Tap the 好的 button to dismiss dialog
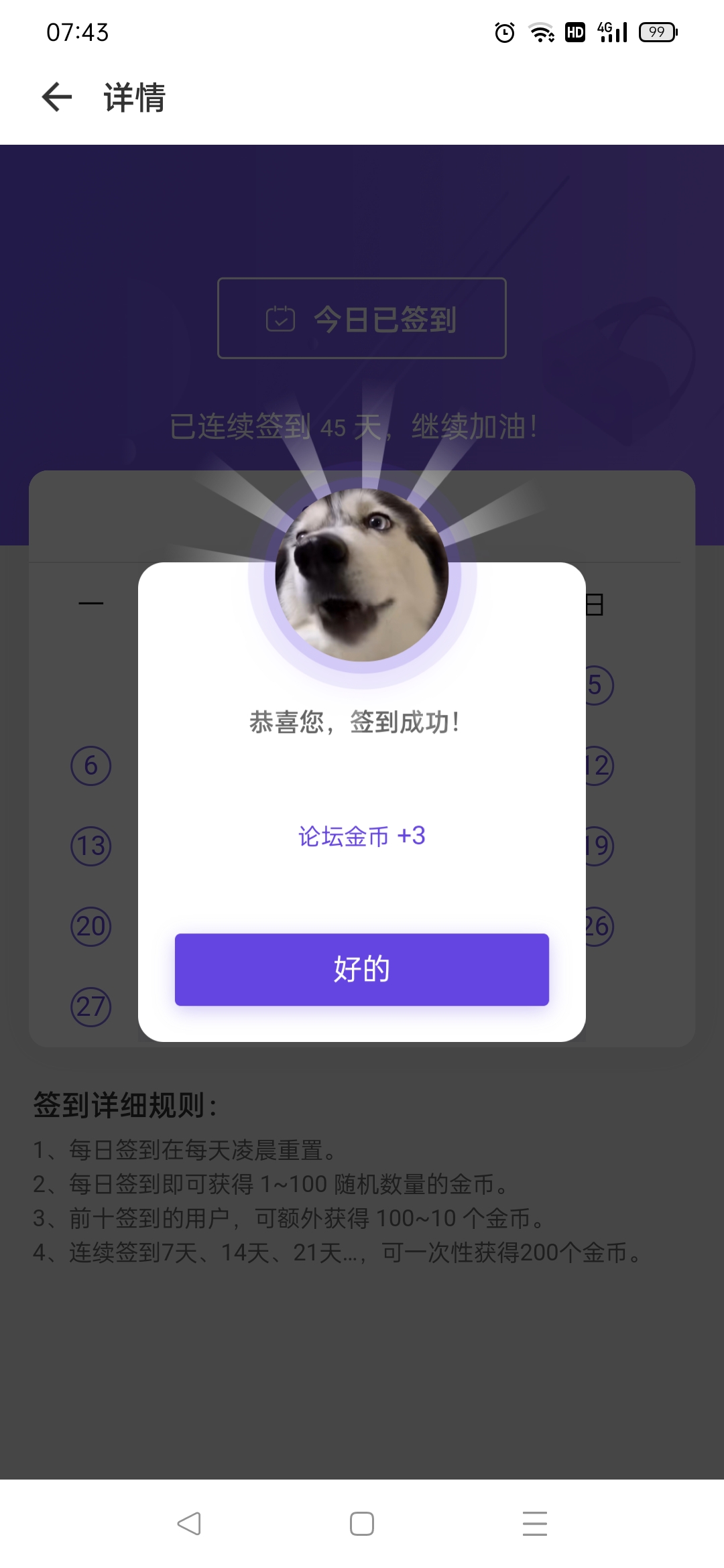 [361, 969]
